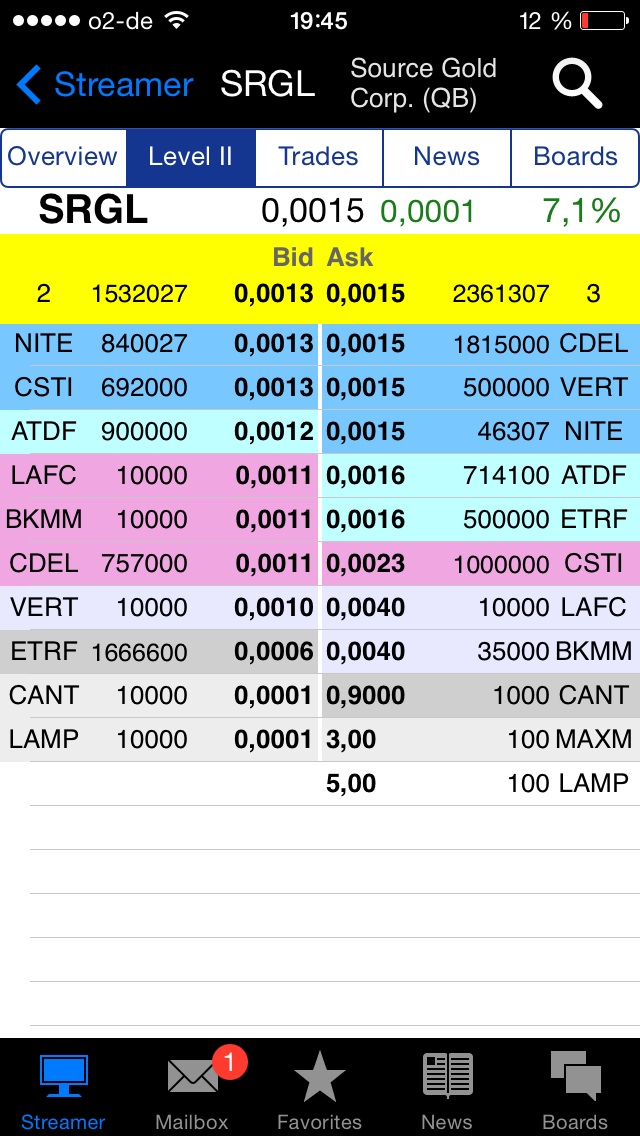Switch to the Overview tab
640x1136 pixels.
(x=63, y=157)
